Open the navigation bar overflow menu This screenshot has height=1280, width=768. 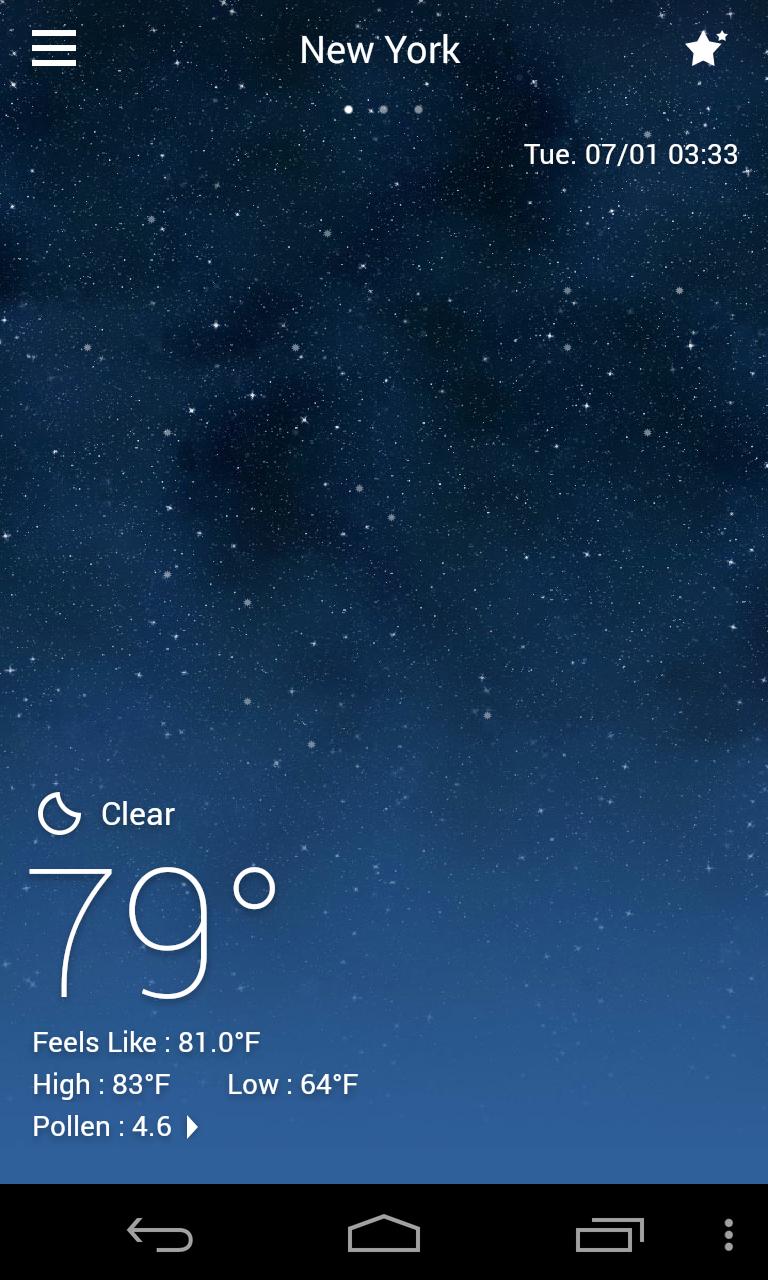pos(729,1235)
